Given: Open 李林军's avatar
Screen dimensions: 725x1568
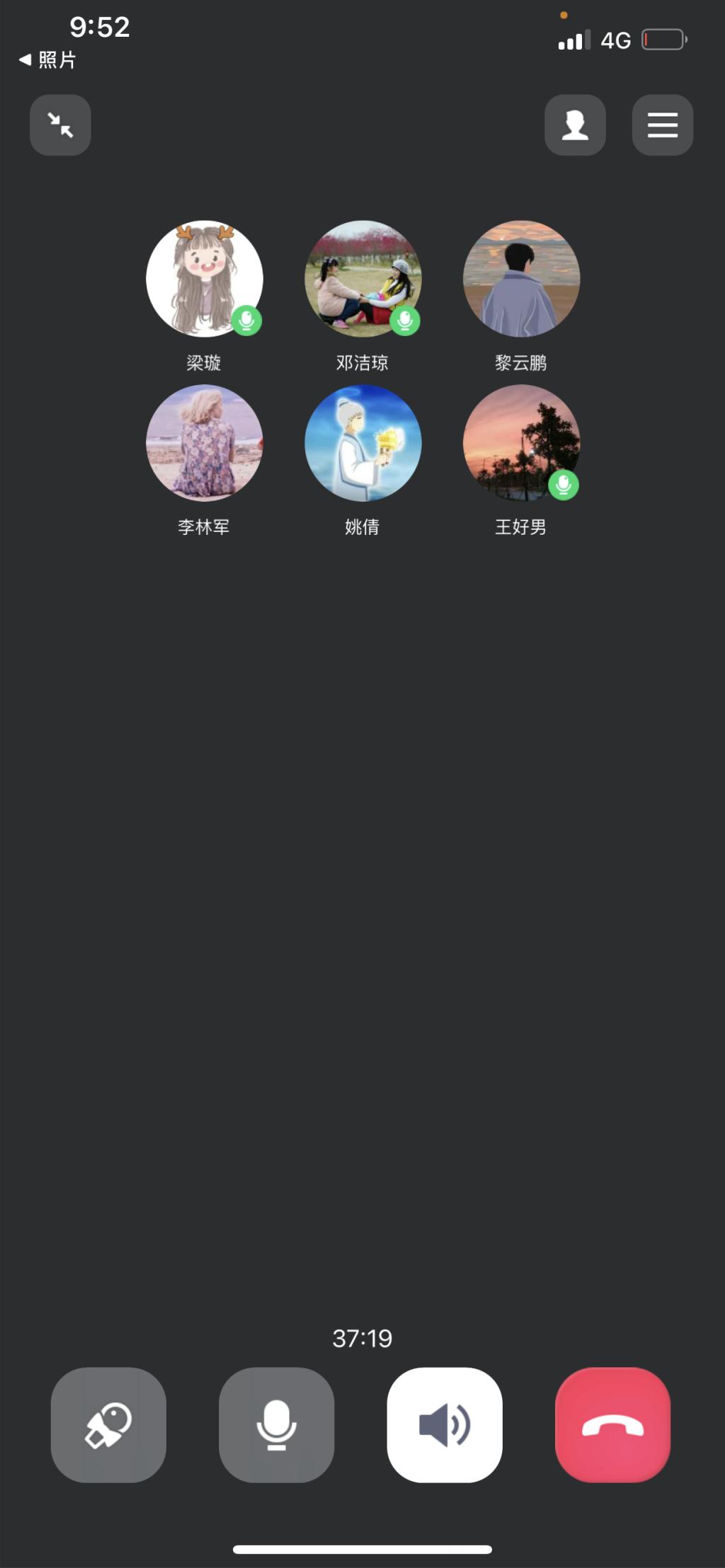Looking at the screenshot, I should tap(204, 442).
